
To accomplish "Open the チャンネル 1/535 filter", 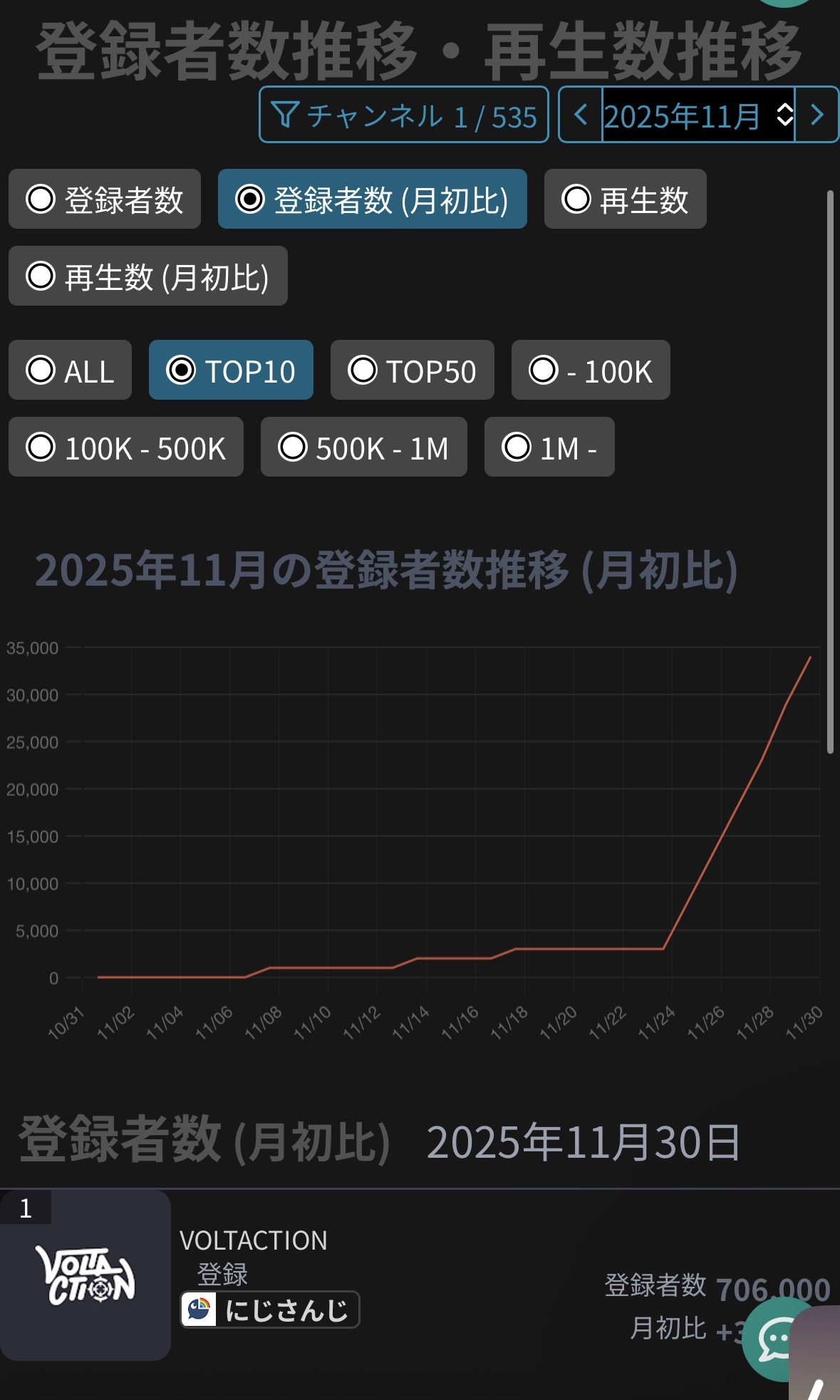I will point(403,115).
